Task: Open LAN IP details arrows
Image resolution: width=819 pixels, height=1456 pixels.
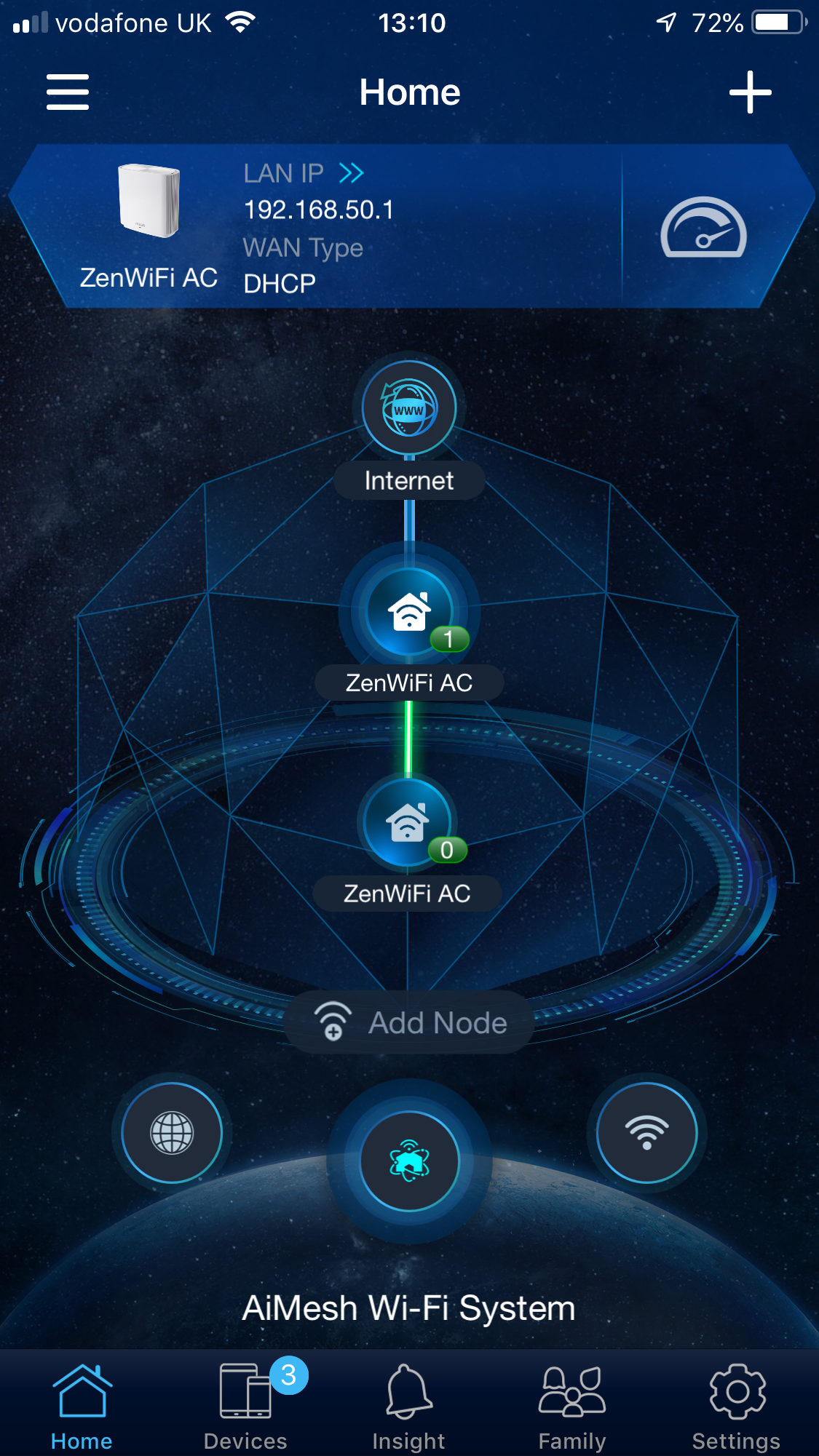Action: [x=351, y=173]
